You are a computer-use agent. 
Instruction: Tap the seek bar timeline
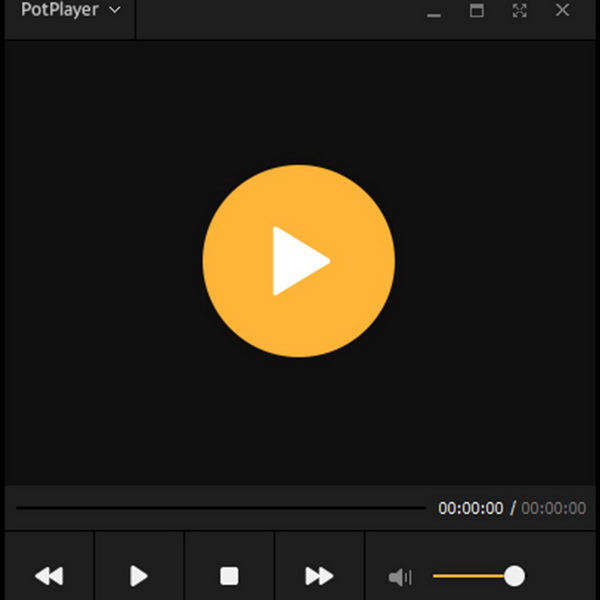pyautogui.click(x=220, y=508)
